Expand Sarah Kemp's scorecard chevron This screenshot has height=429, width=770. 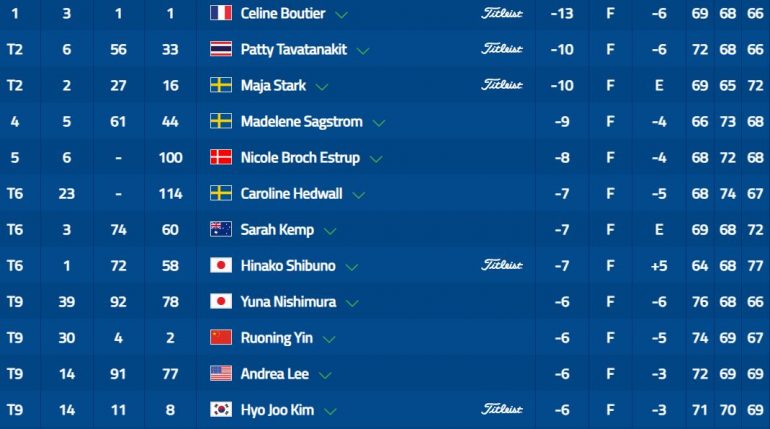pyautogui.click(x=330, y=231)
